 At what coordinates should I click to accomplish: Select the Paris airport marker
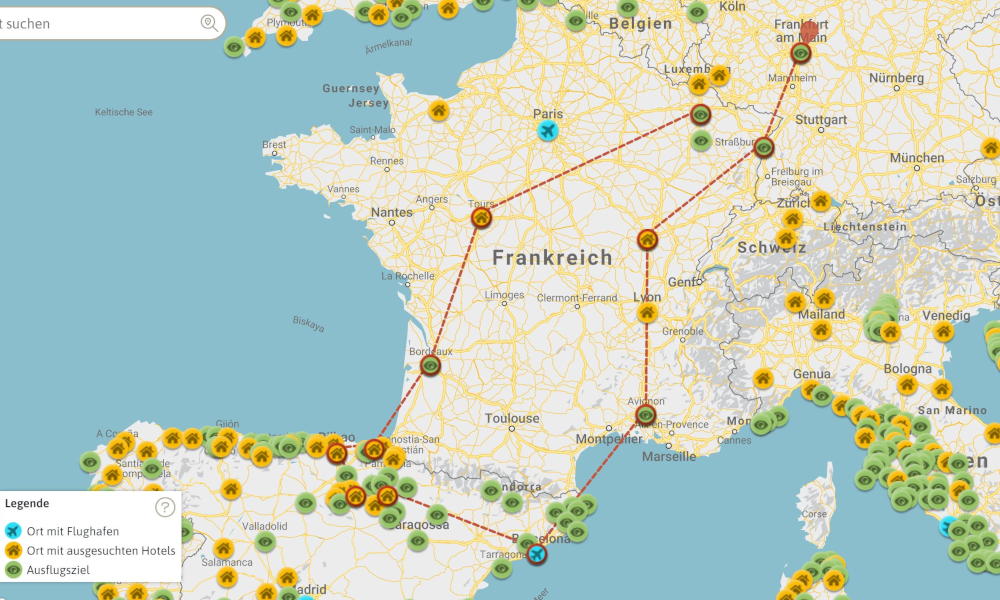547,131
